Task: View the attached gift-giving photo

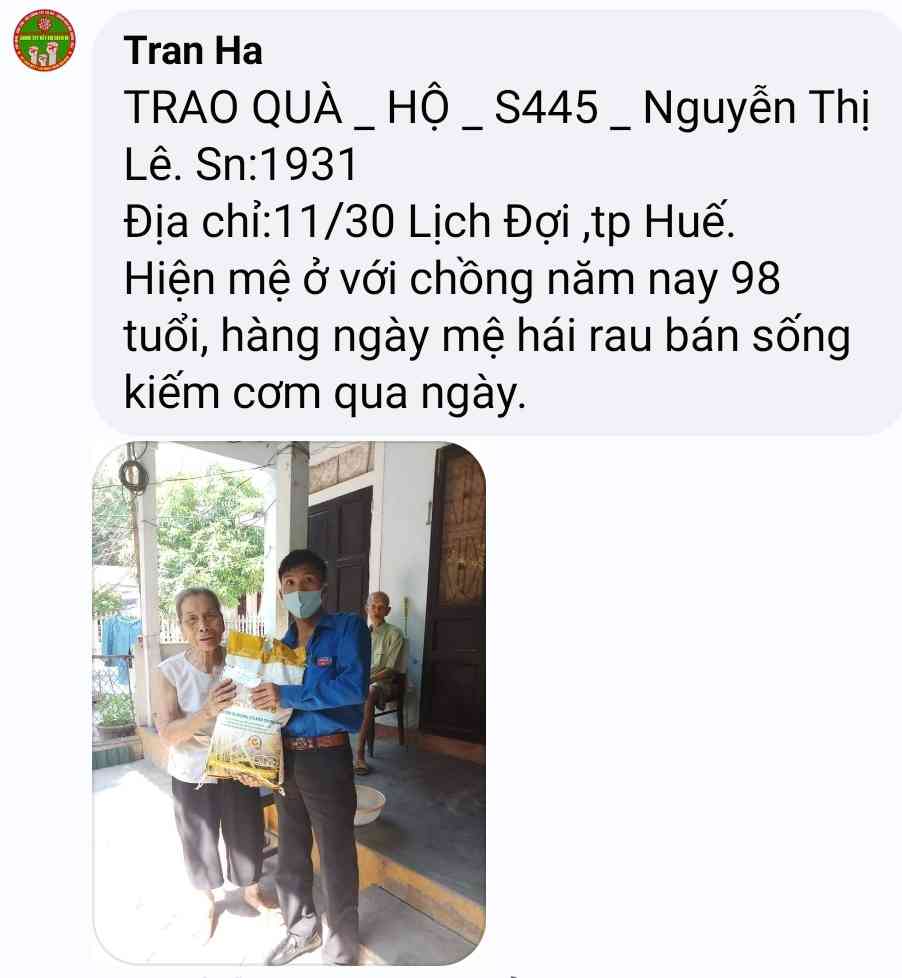Action: (x=289, y=700)
